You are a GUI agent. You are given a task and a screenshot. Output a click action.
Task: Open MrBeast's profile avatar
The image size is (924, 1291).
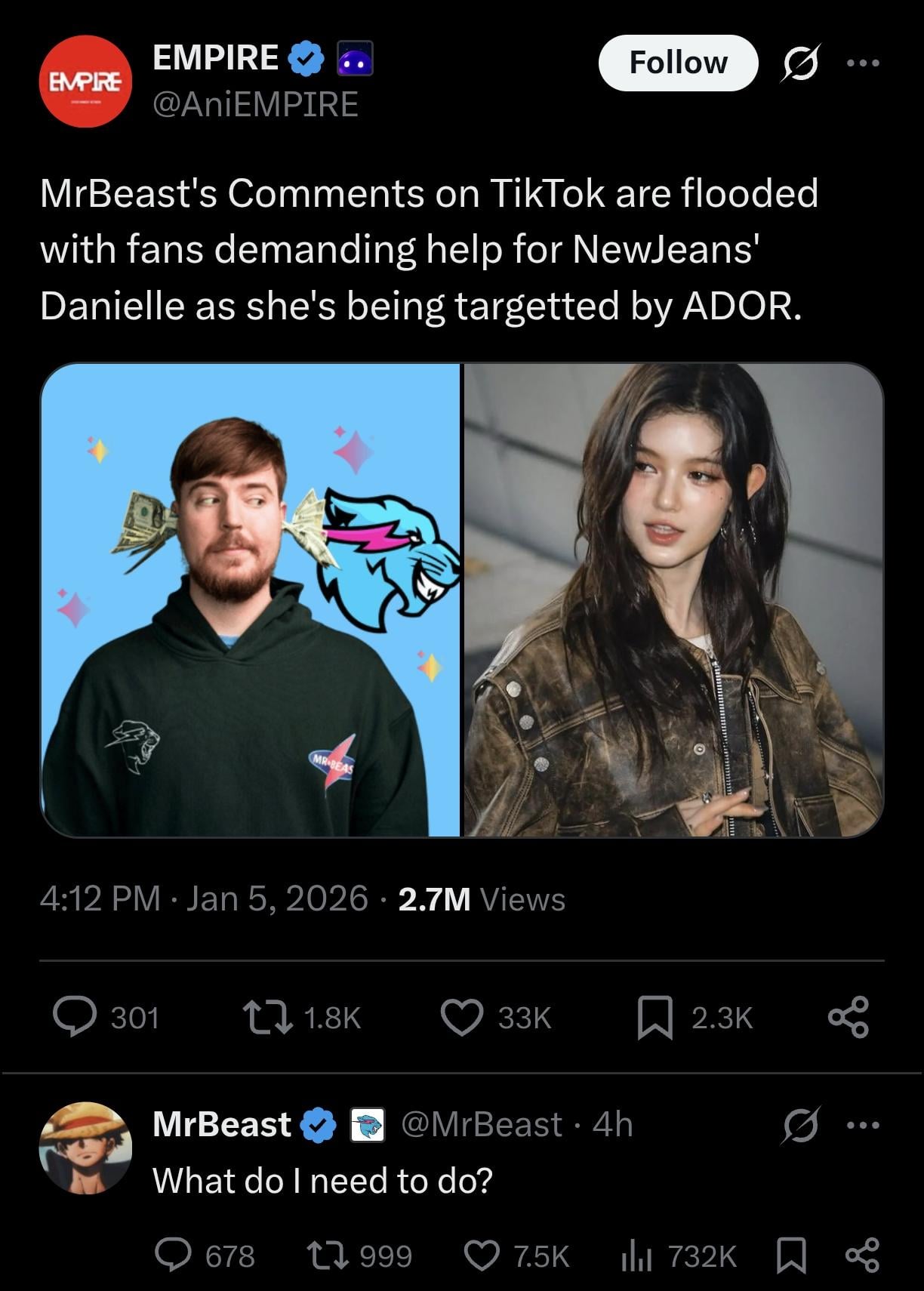85,1148
